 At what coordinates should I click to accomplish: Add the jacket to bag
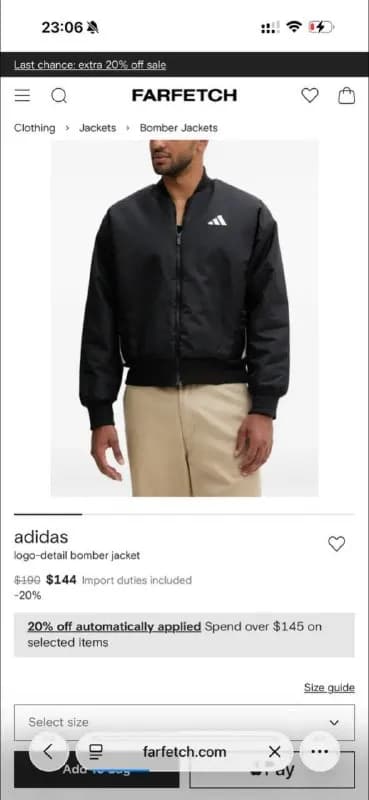coord(96,769)
